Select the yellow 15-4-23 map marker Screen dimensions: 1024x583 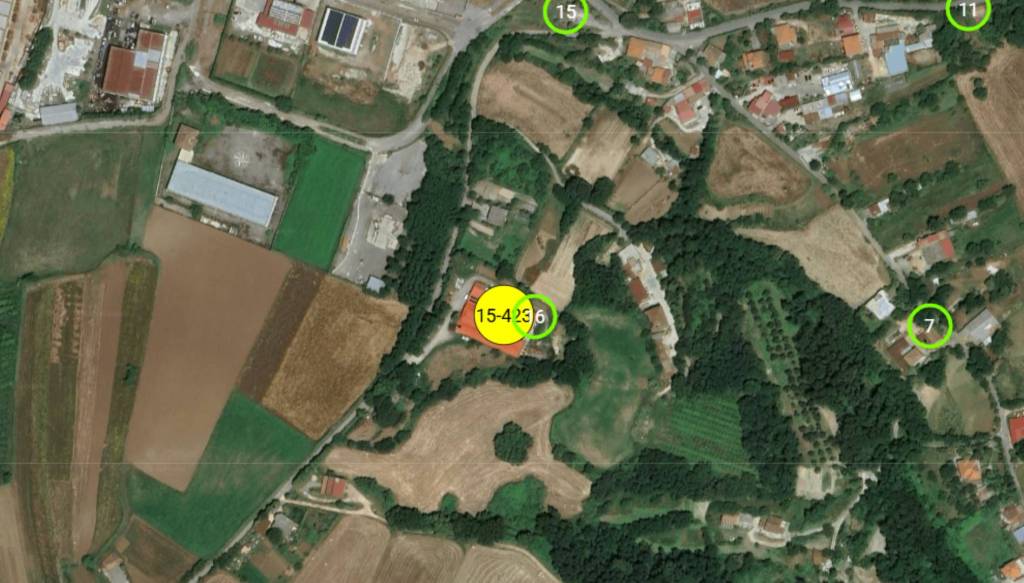pyautogui.click(x=500, y=315)
